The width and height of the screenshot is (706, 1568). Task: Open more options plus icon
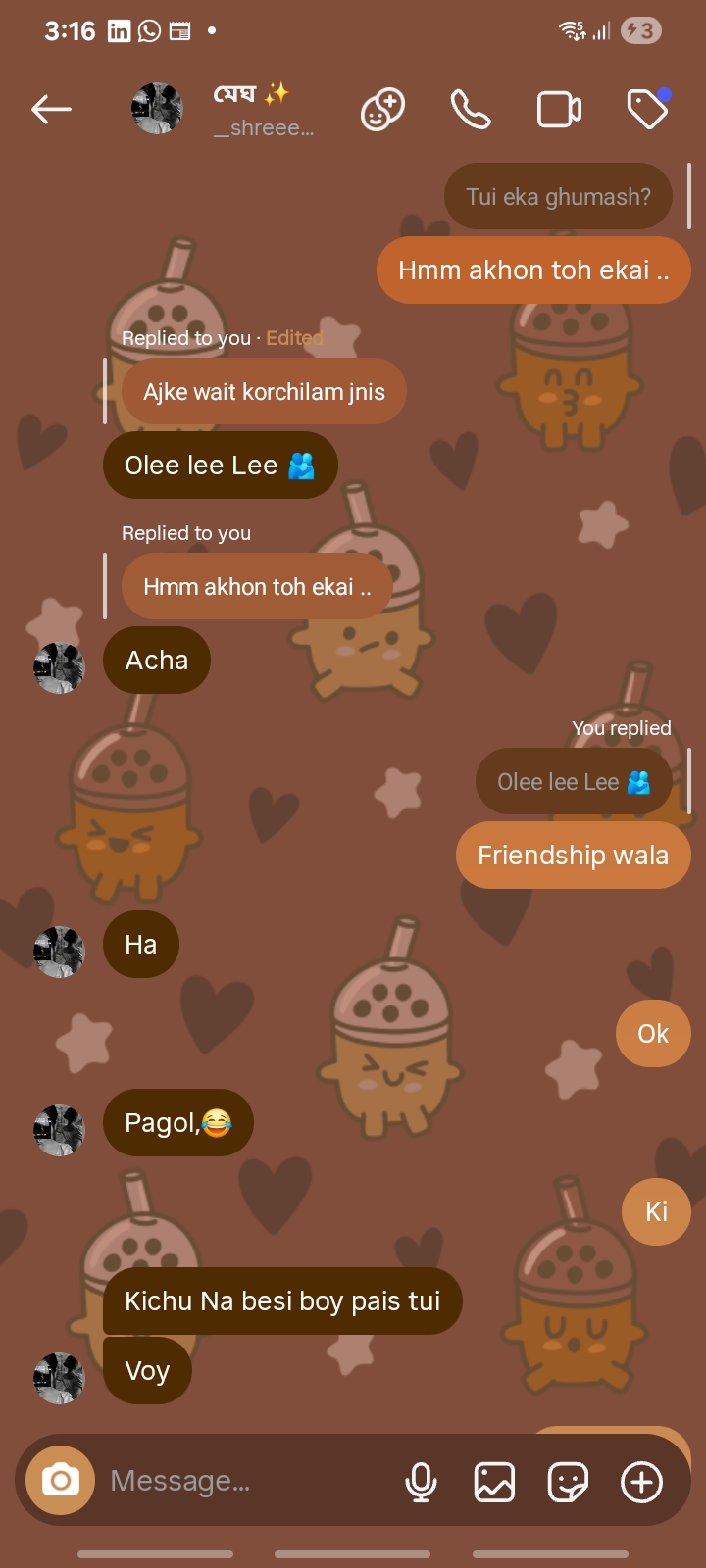coord(641,1482)
